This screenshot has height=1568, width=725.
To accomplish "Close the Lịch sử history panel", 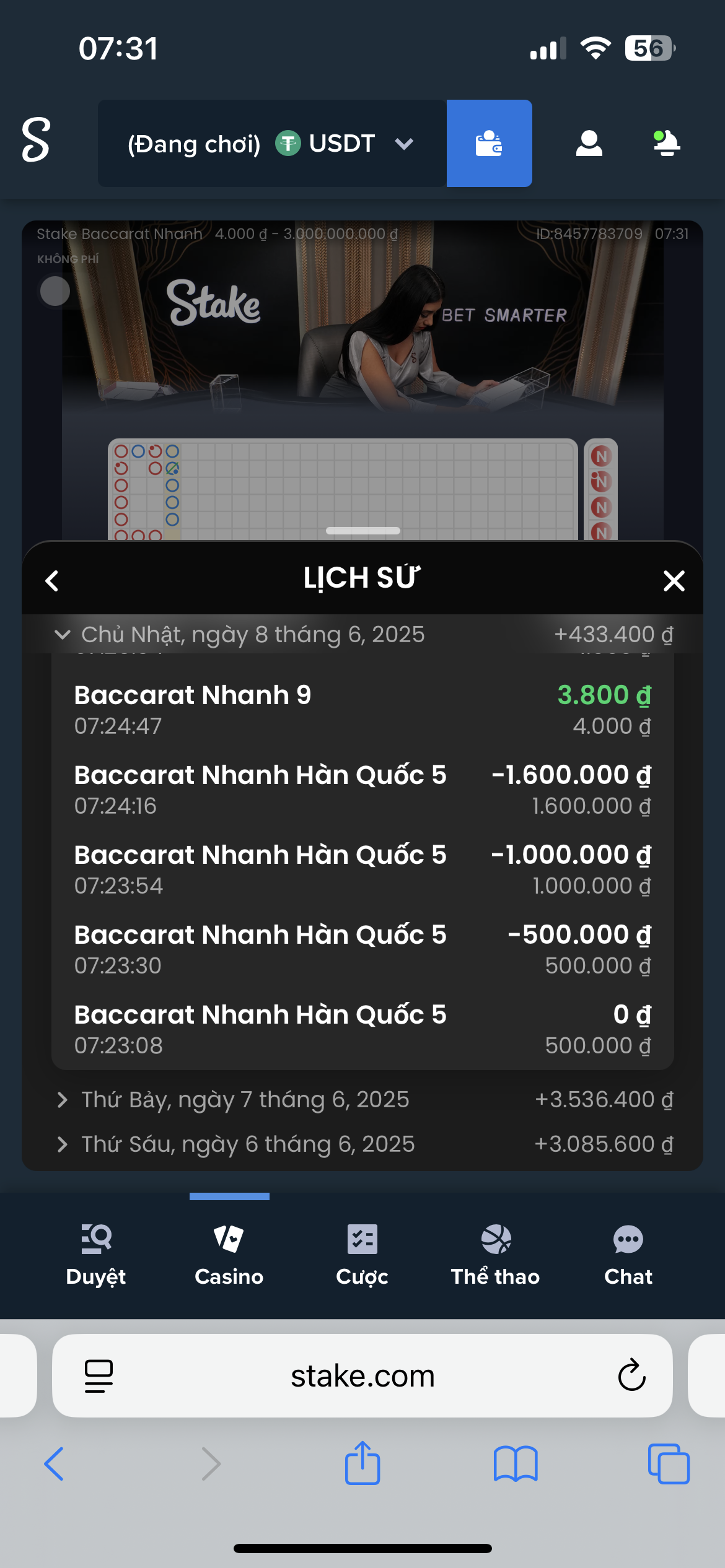I will [674, 581].
